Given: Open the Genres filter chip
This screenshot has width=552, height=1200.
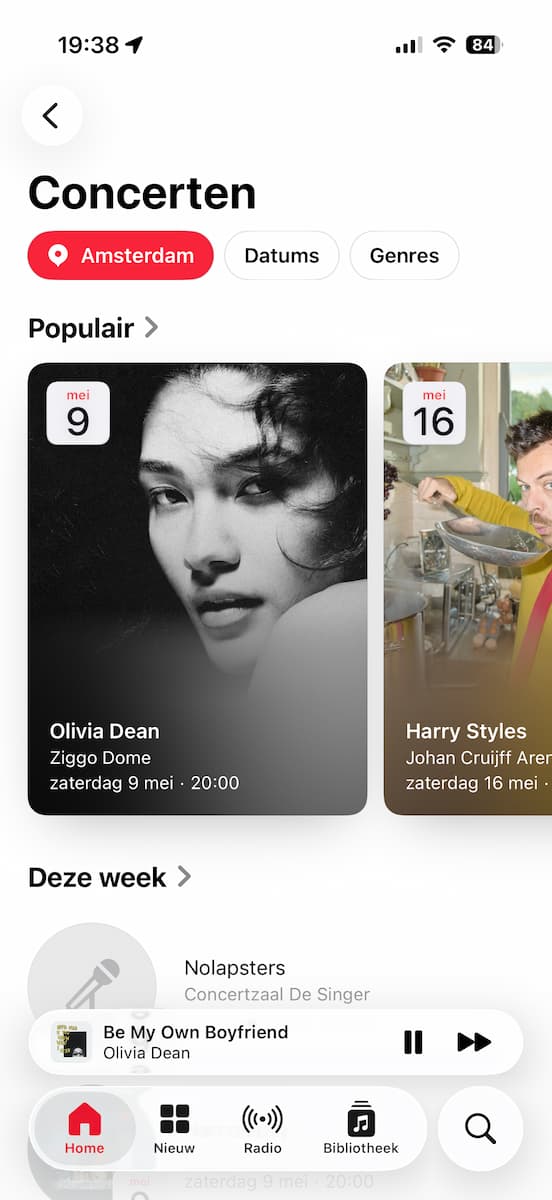Looking at the screenshot, I should coord(404,255).
